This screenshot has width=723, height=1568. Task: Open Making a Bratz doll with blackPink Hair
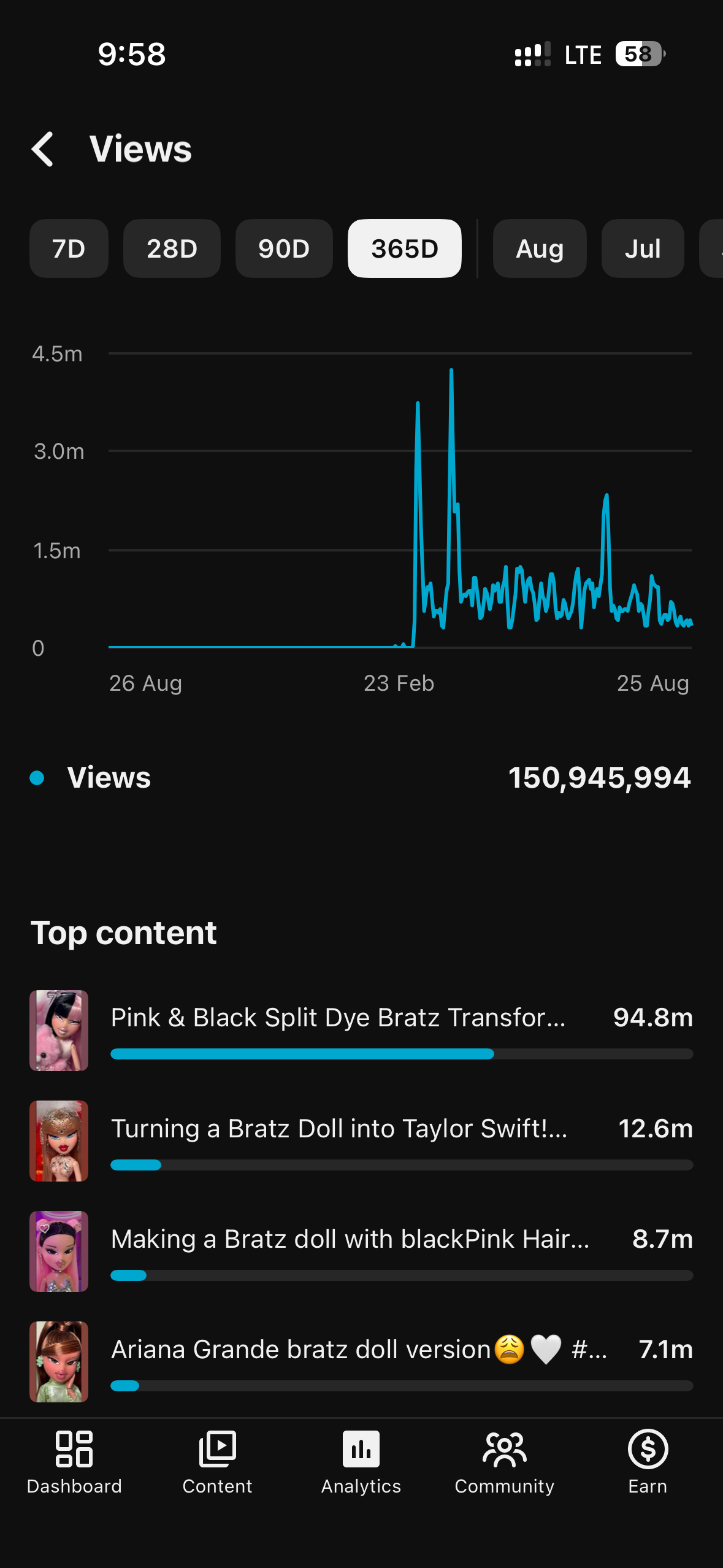click(x=361, y=1251)
